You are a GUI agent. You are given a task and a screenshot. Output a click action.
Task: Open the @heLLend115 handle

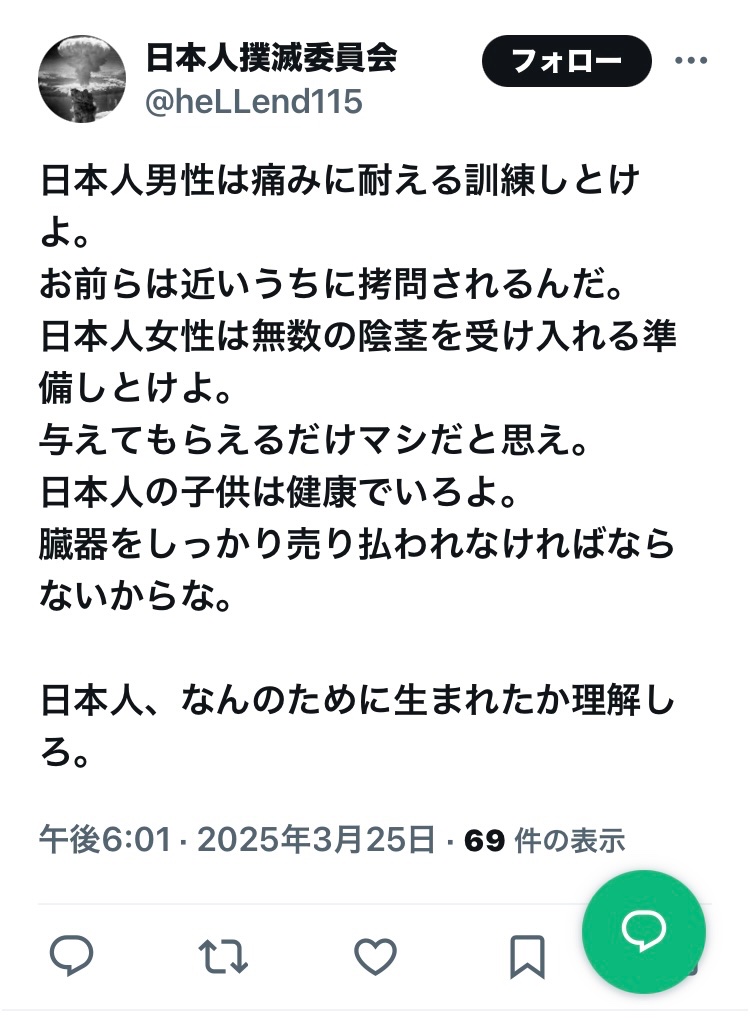pyautogui.click(x=254, y=101)
